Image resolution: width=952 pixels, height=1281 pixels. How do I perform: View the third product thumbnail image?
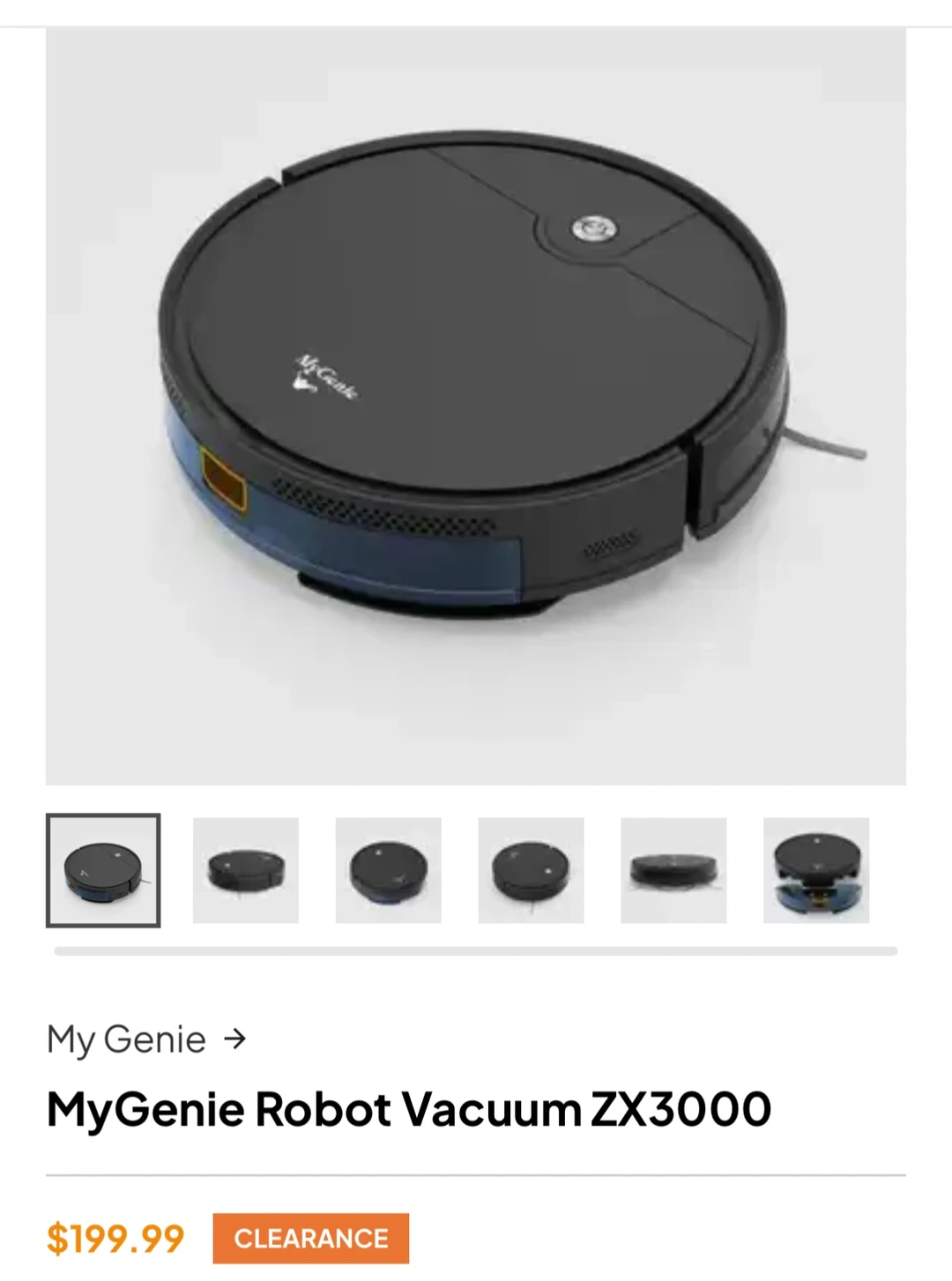coord(388,870)
